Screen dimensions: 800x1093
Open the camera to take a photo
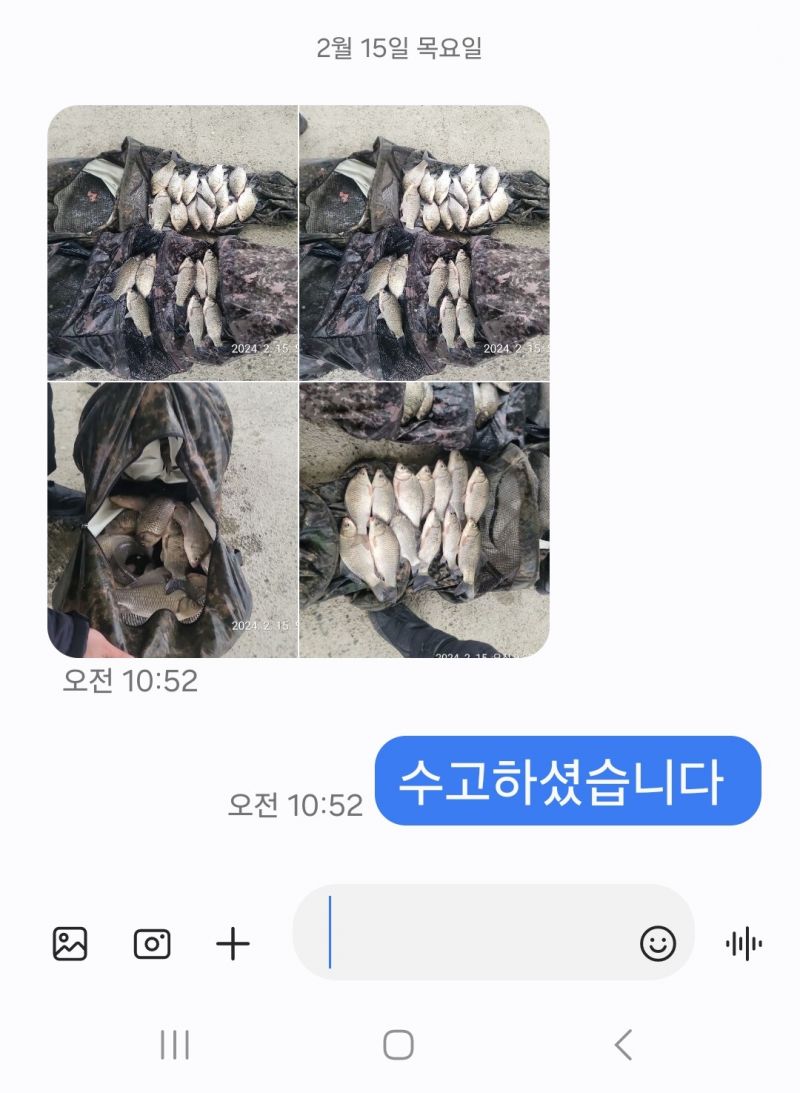coord(152,944)
